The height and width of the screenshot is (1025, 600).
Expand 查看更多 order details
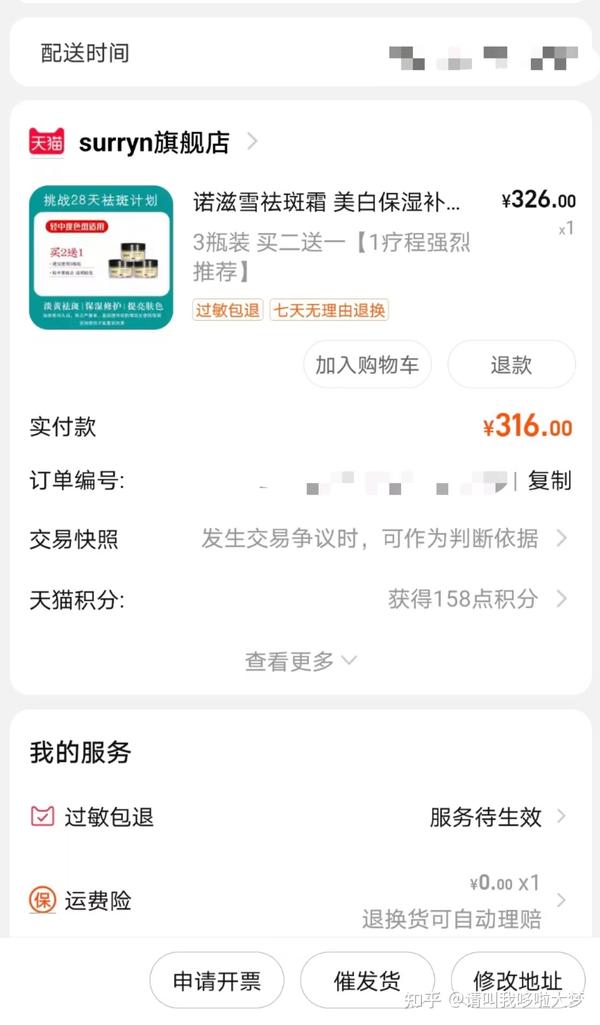coord(301,661)
